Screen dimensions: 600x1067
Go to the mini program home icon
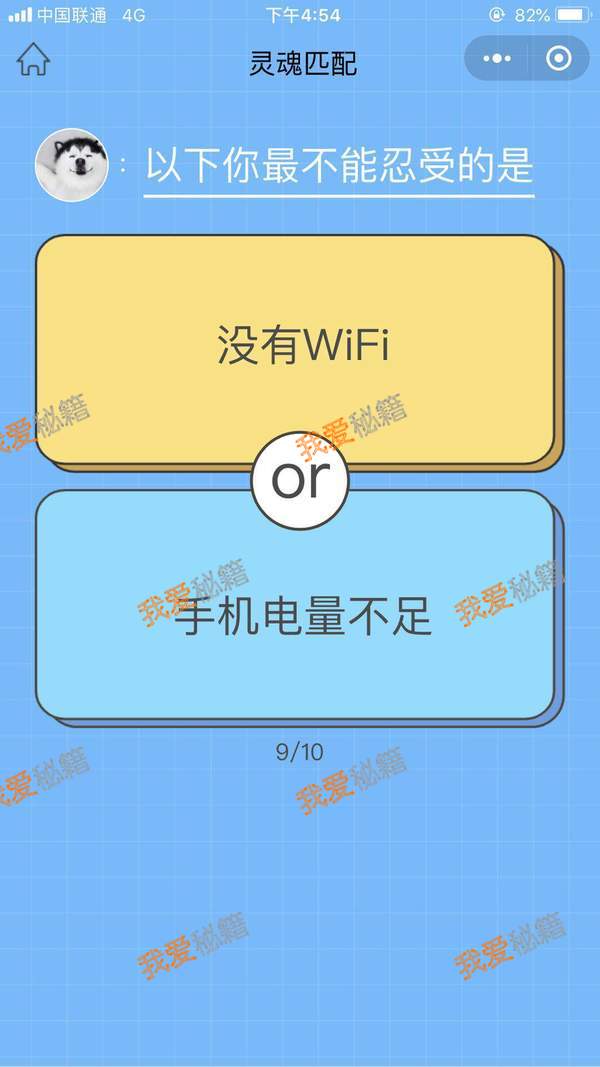(33, 60)
